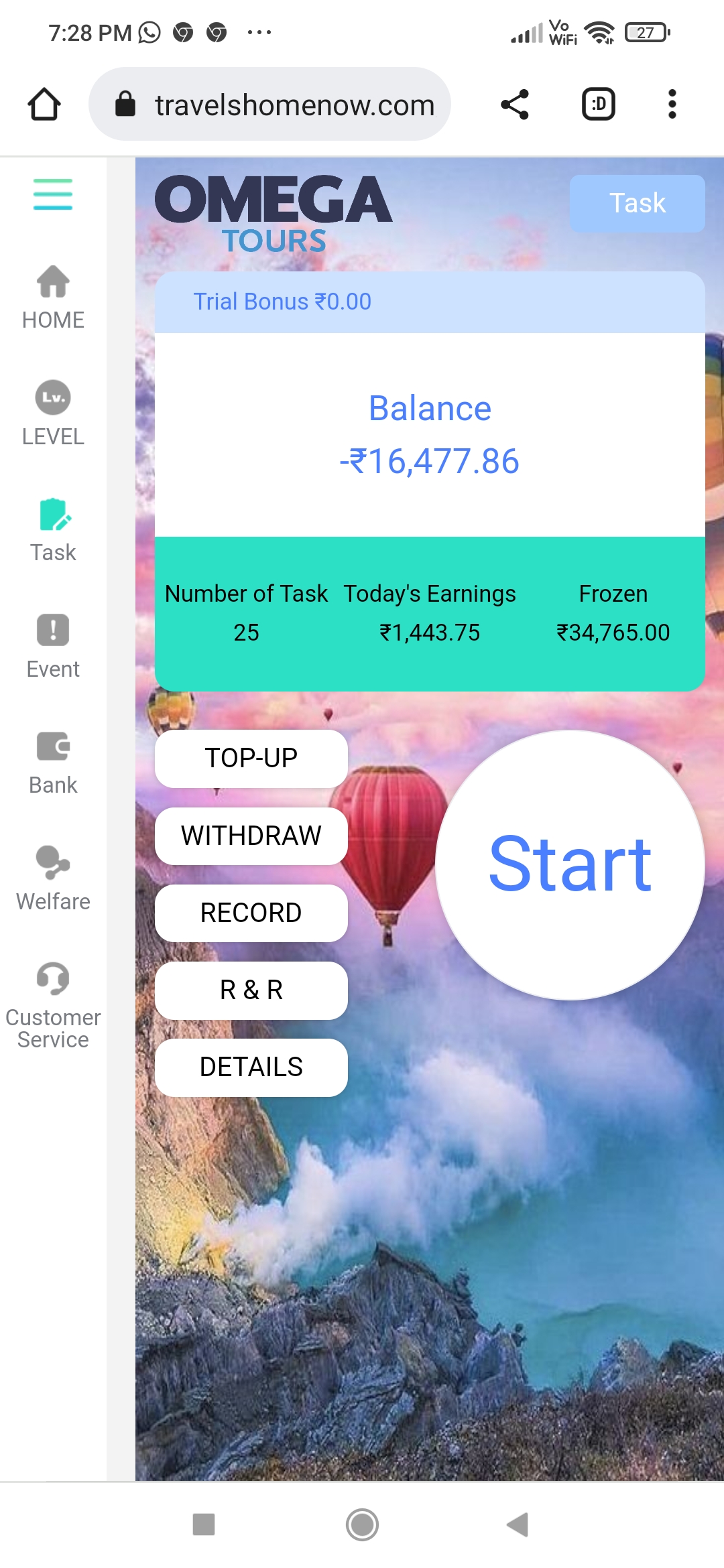Open the R & R page
724x1568 pixels.
(x=251, y=990)
